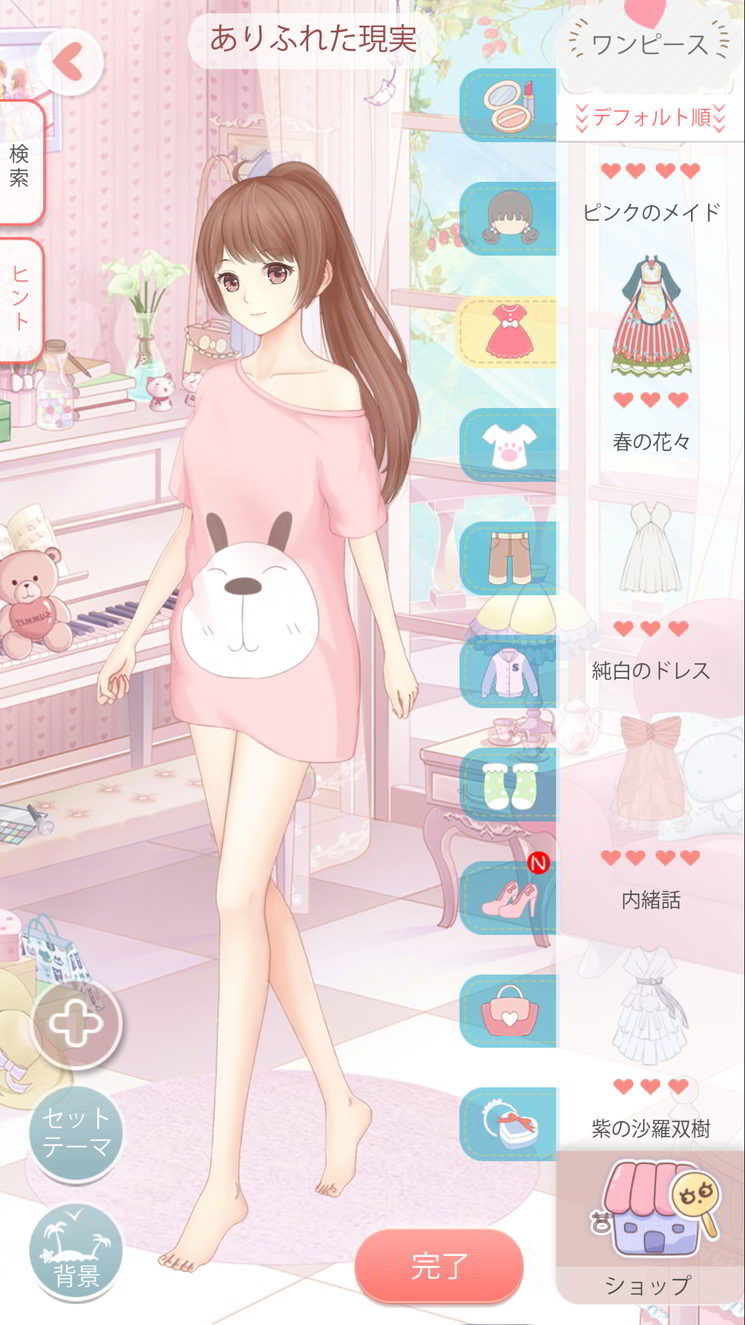The height and width of the screenshot is (1325, 745).
Task: Select the socks category
Action: tap(508, 784)
